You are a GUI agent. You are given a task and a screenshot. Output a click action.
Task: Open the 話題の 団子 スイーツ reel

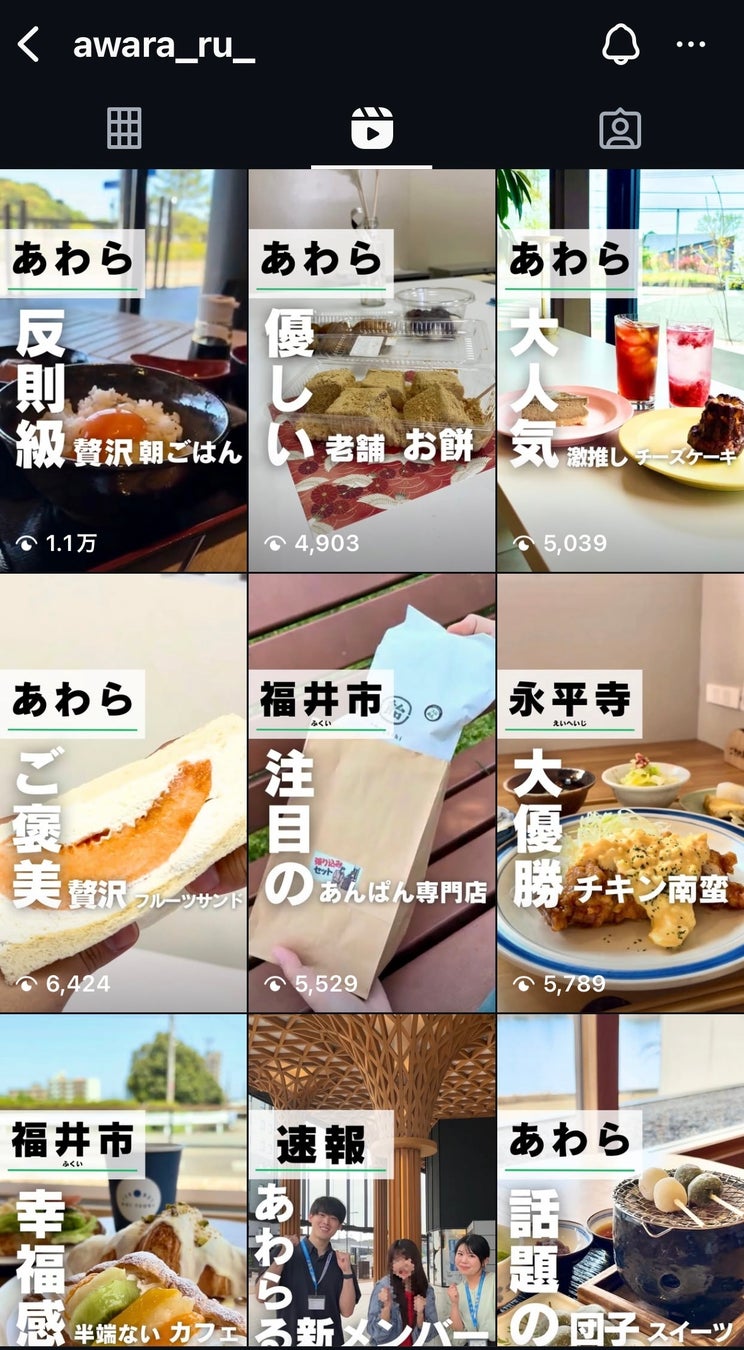(x=621, y=1182)
